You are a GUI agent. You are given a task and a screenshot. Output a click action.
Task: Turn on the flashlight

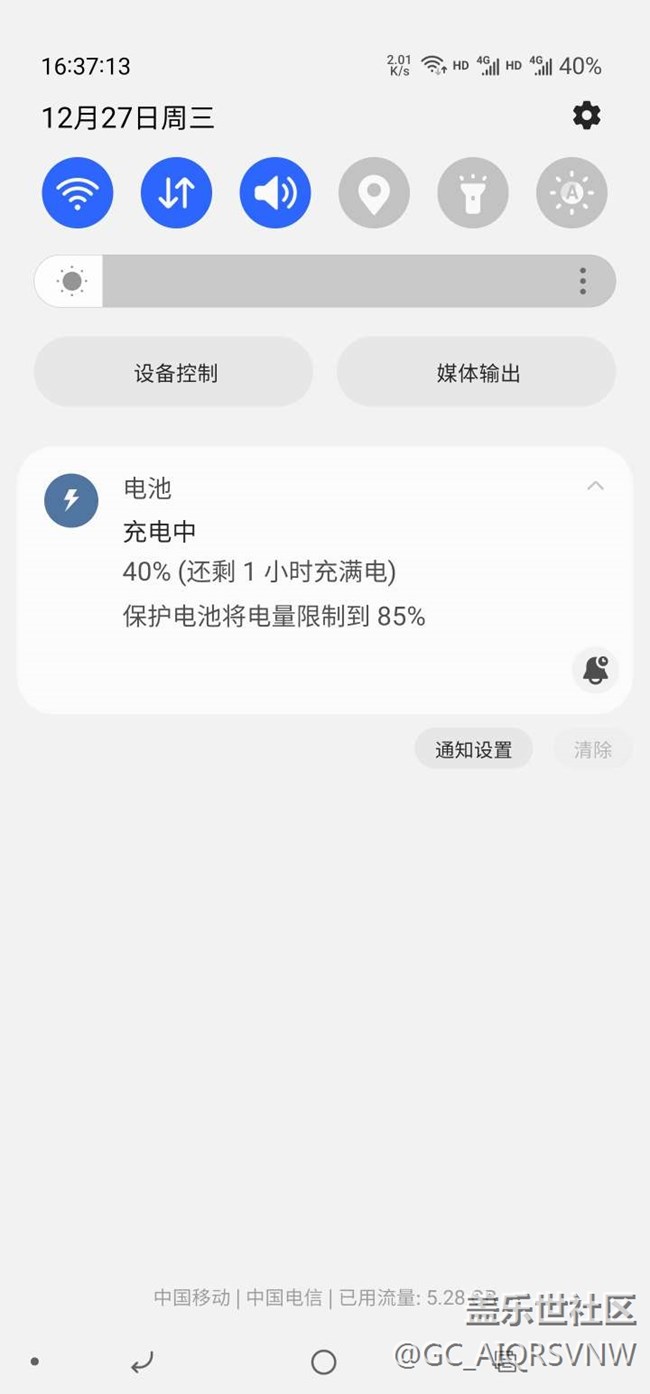point(473,193)
